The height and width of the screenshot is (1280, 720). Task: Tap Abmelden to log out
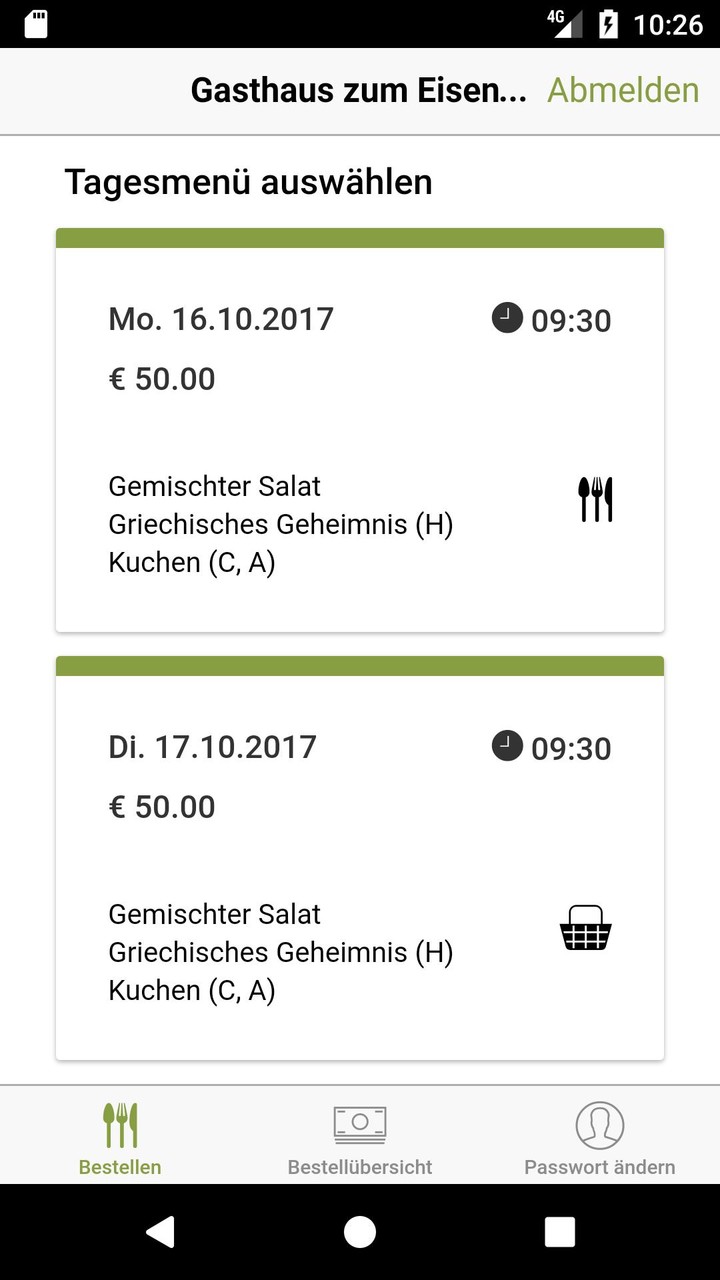(x=622, y=90)
